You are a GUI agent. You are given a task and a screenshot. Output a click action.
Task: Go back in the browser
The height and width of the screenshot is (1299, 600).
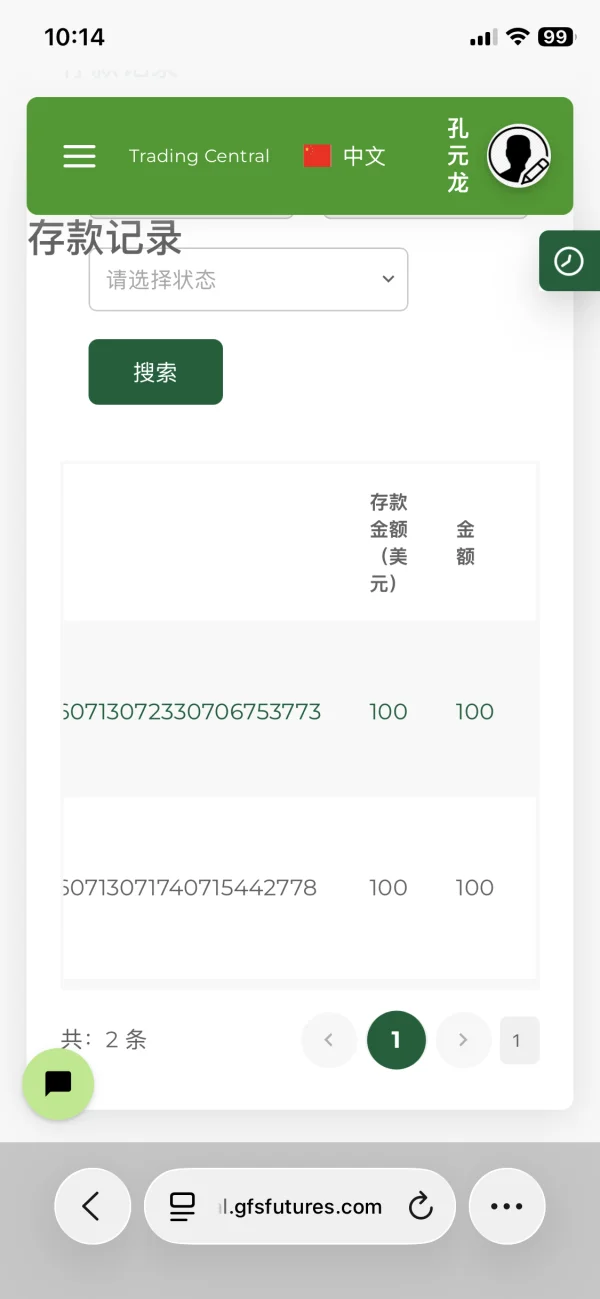(x=92, y=1206)
